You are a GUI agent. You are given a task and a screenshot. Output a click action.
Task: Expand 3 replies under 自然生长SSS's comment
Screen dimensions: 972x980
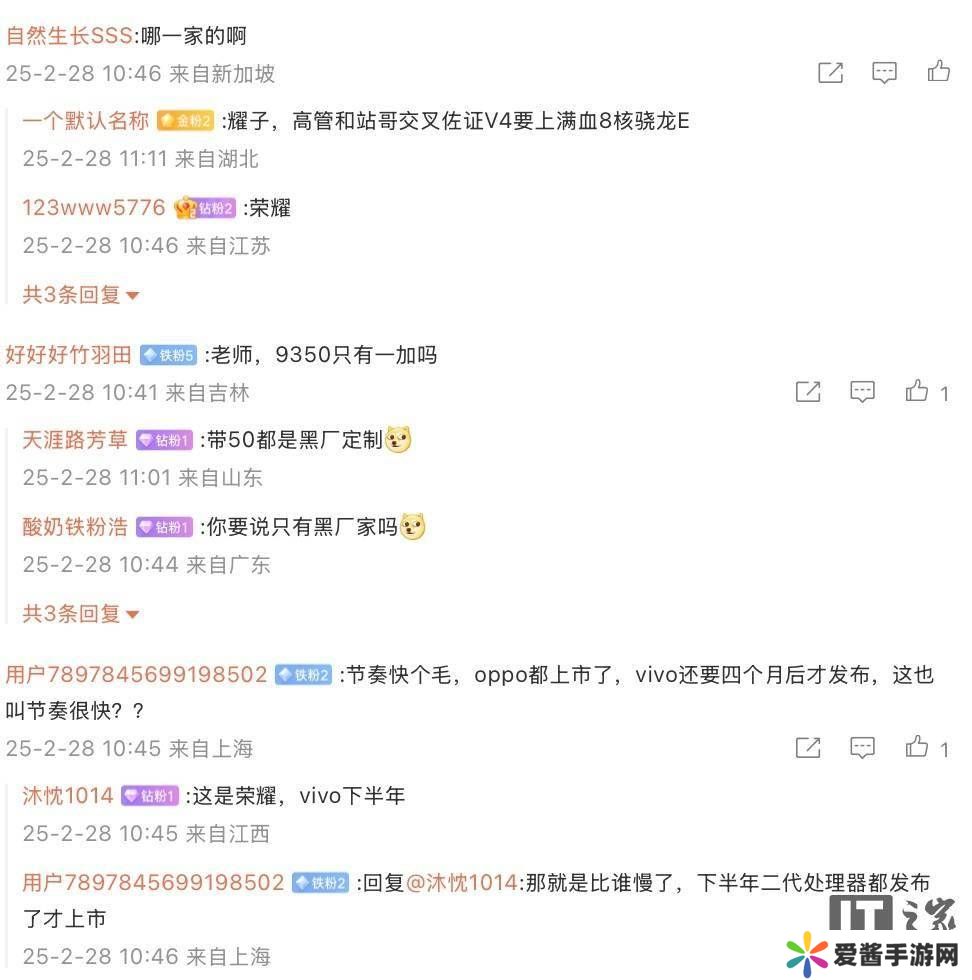pos(81,295)
